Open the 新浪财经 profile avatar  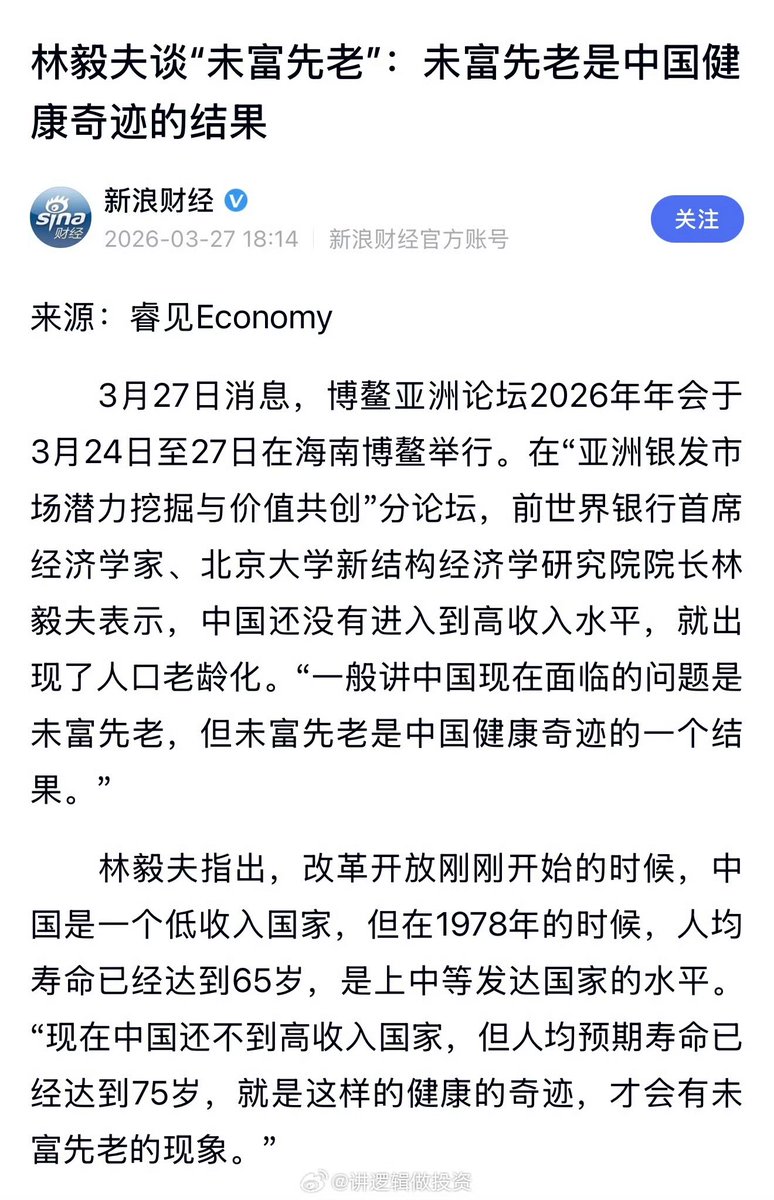coord(60,218)
